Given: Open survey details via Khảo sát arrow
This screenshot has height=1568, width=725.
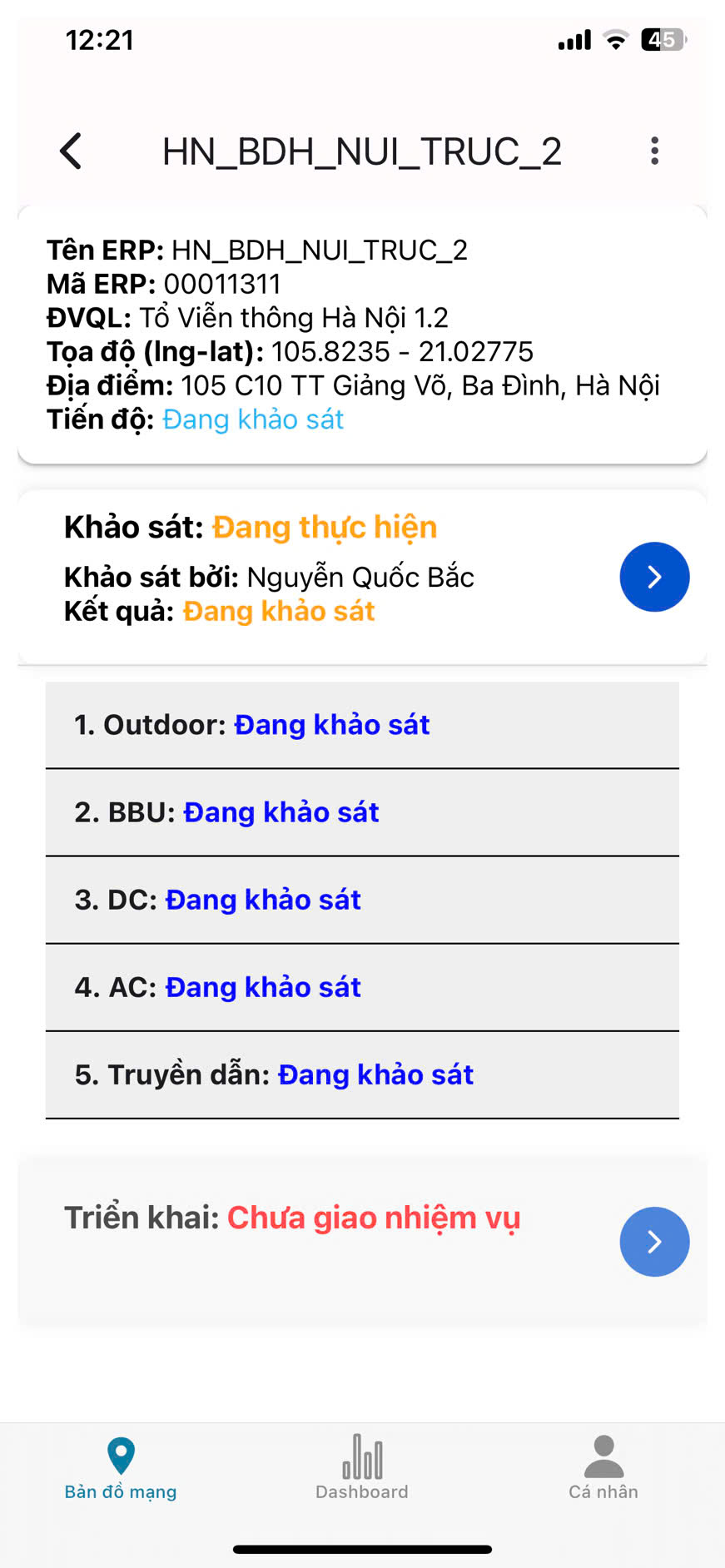Looking at the screenshot, I should pos(654,577).
